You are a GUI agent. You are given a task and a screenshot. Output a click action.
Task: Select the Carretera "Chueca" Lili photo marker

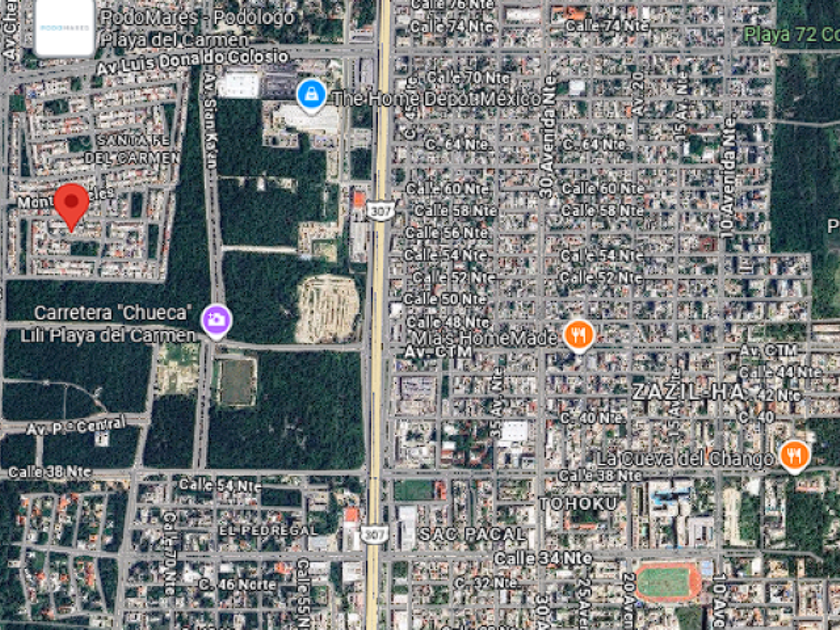tap(216, 321)
